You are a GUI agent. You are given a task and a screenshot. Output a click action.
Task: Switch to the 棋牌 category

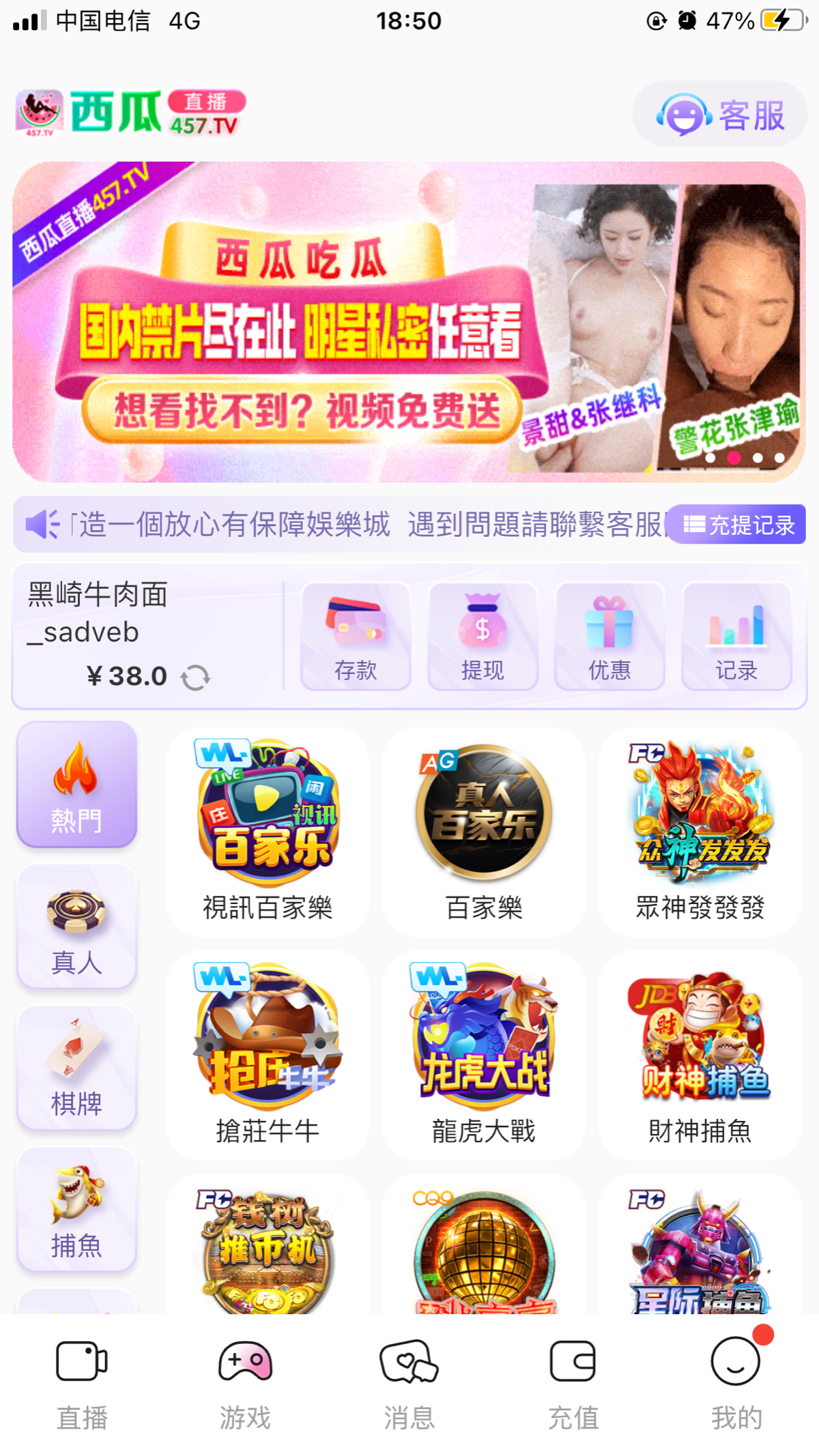click(x=76, y=1068)
